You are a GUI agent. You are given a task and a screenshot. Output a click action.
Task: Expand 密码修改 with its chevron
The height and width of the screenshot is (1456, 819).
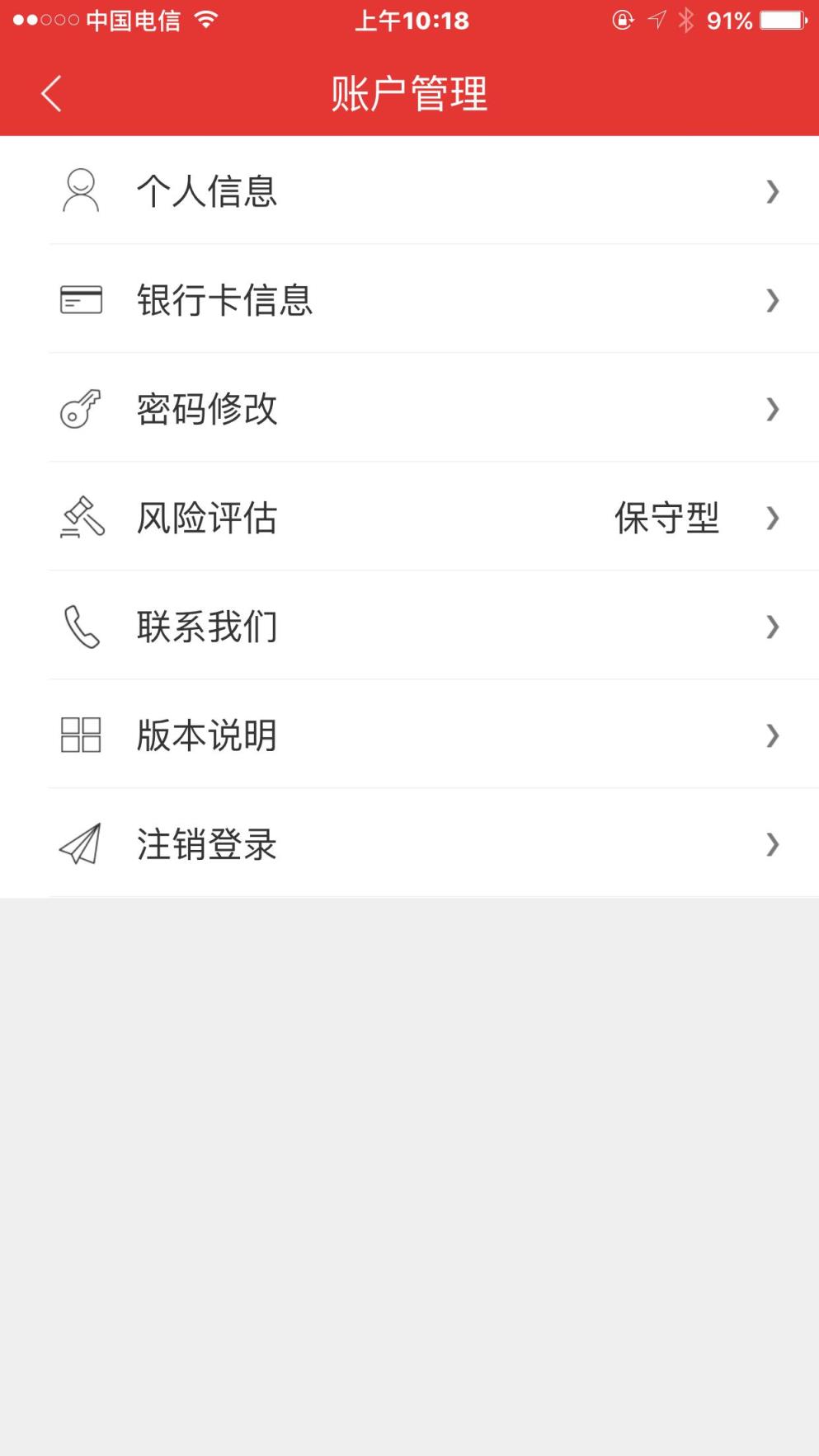[772, 409]
